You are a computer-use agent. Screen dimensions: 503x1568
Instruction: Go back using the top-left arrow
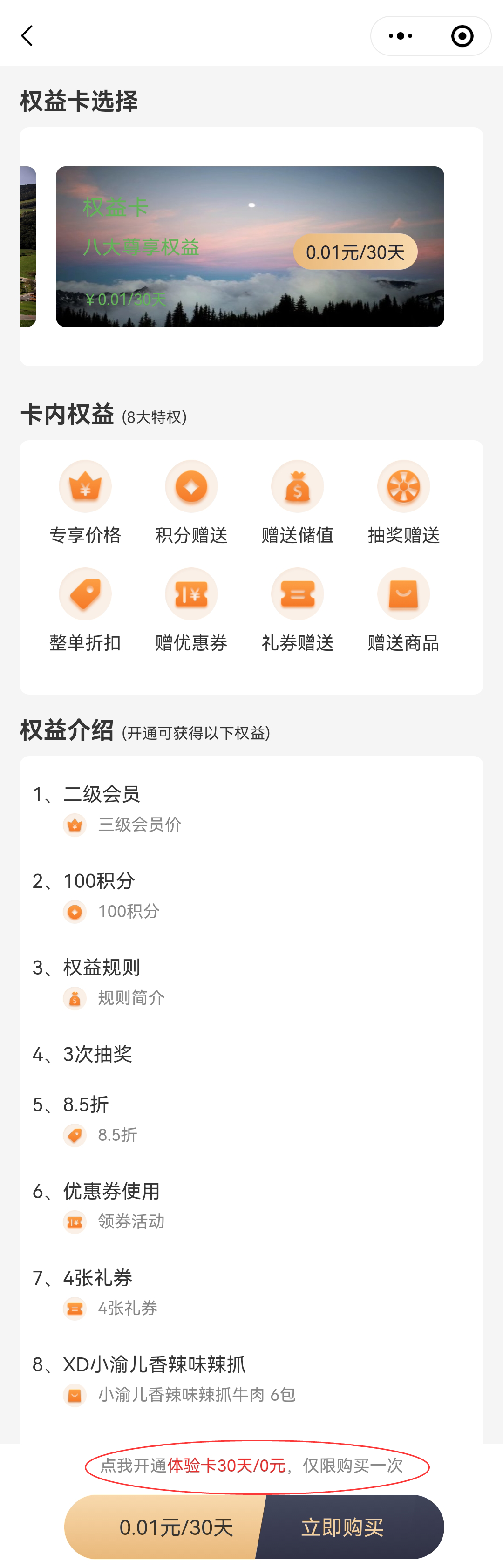pyautogui.click(x=27, y=36)
